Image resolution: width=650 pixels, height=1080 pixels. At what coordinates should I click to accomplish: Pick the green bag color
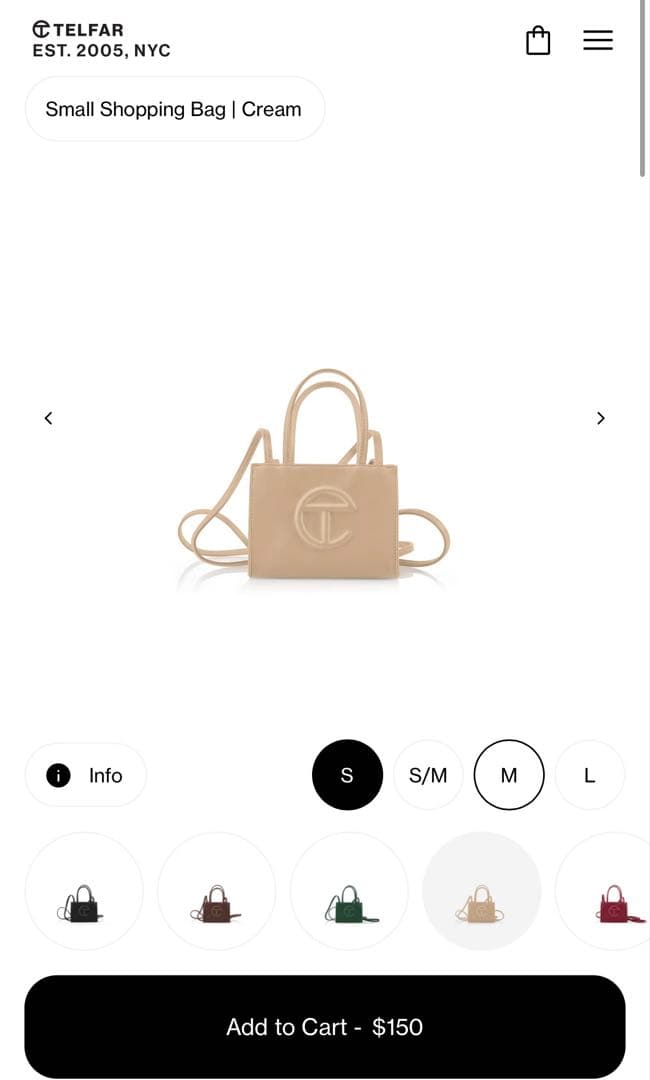click(349, 891)
